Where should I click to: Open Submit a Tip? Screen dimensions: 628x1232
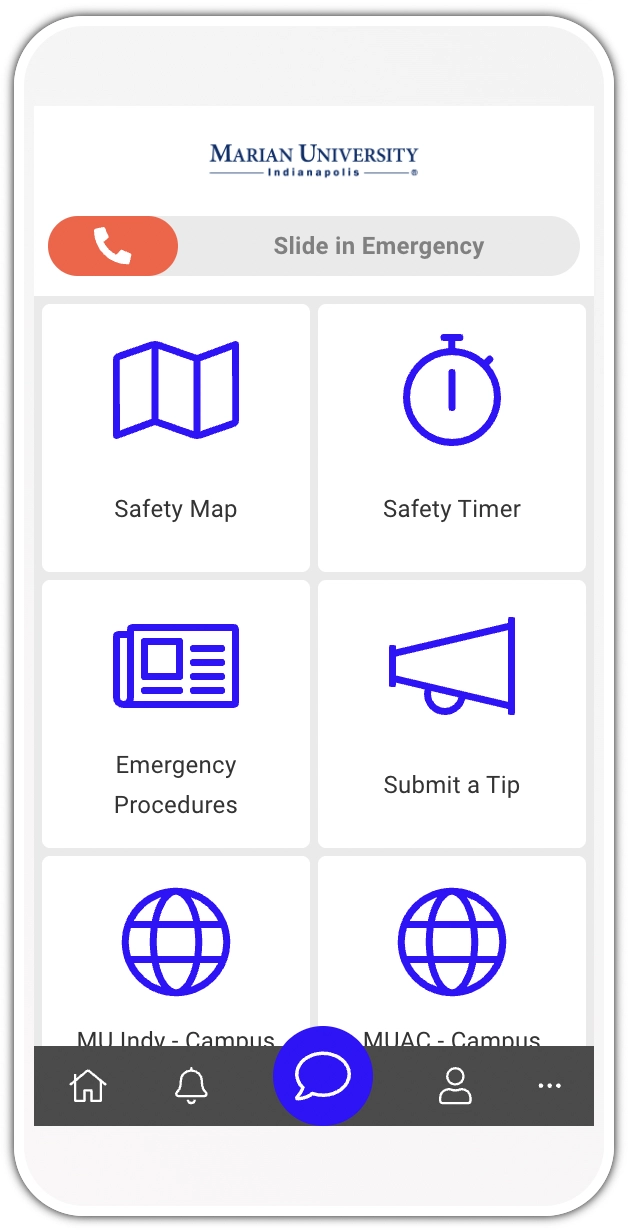click(x=452, y=714)
